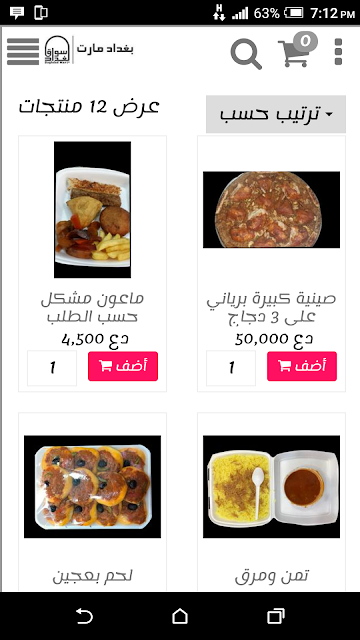The image size is (360, 640).
Task: Tap the system home button
Action: [180, 616]
